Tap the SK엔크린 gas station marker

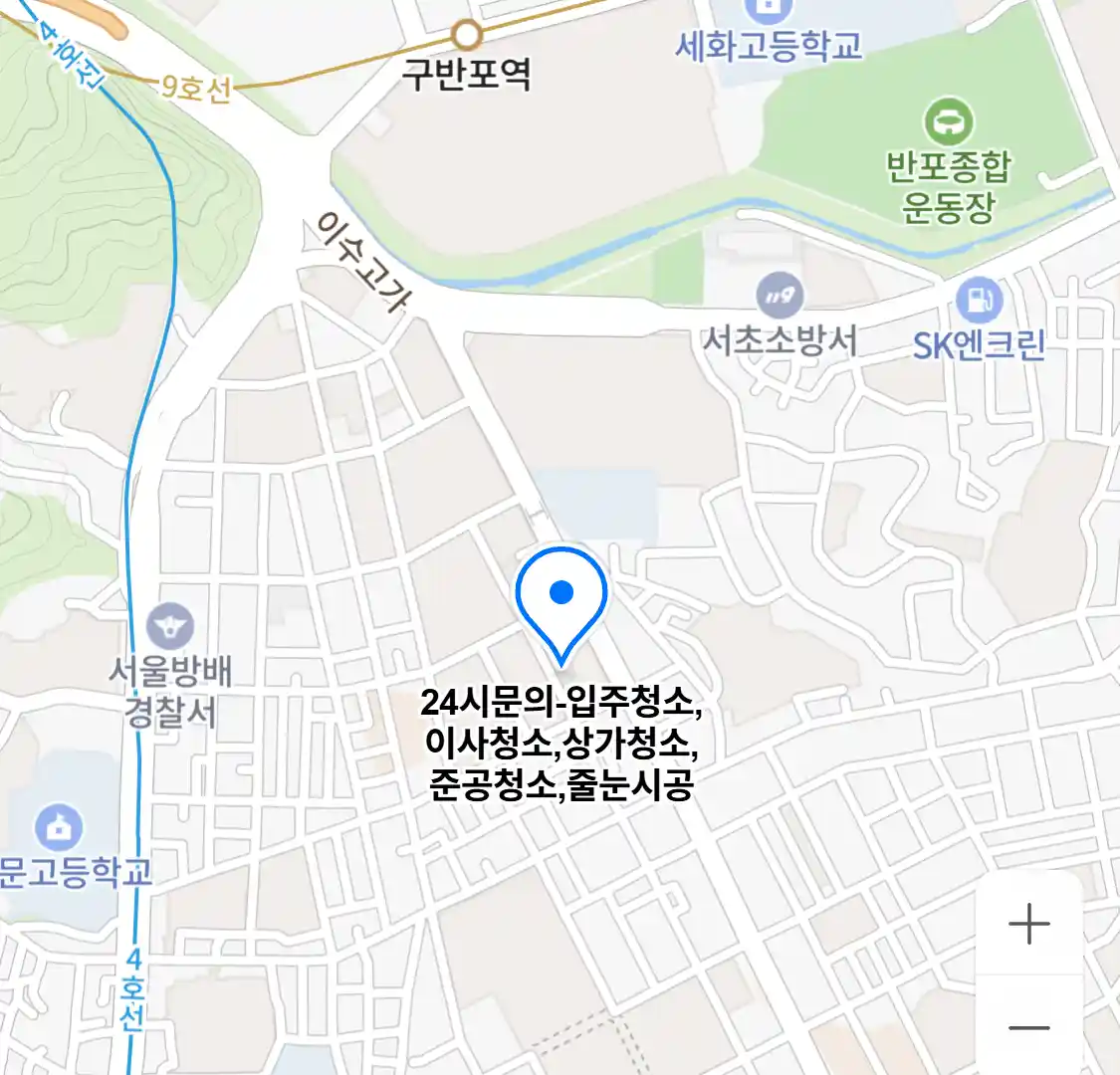pos(979,300)
